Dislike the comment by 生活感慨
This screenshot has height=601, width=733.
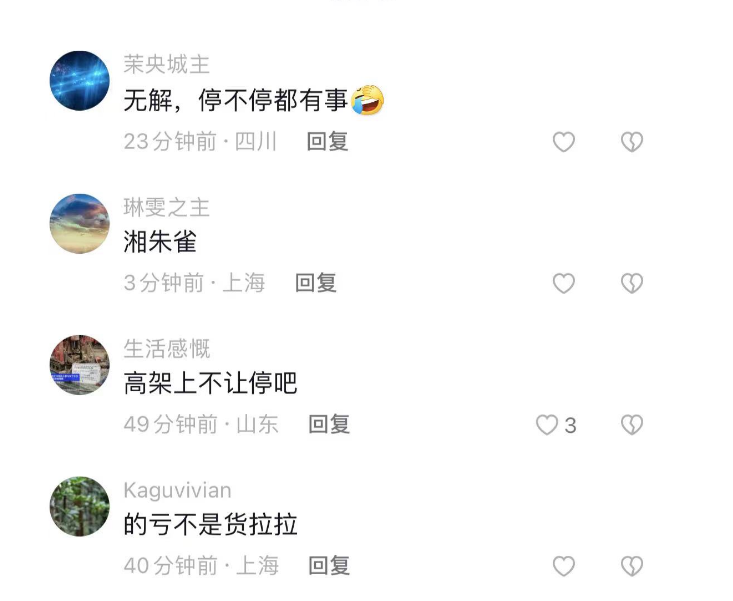pos(631,426)
